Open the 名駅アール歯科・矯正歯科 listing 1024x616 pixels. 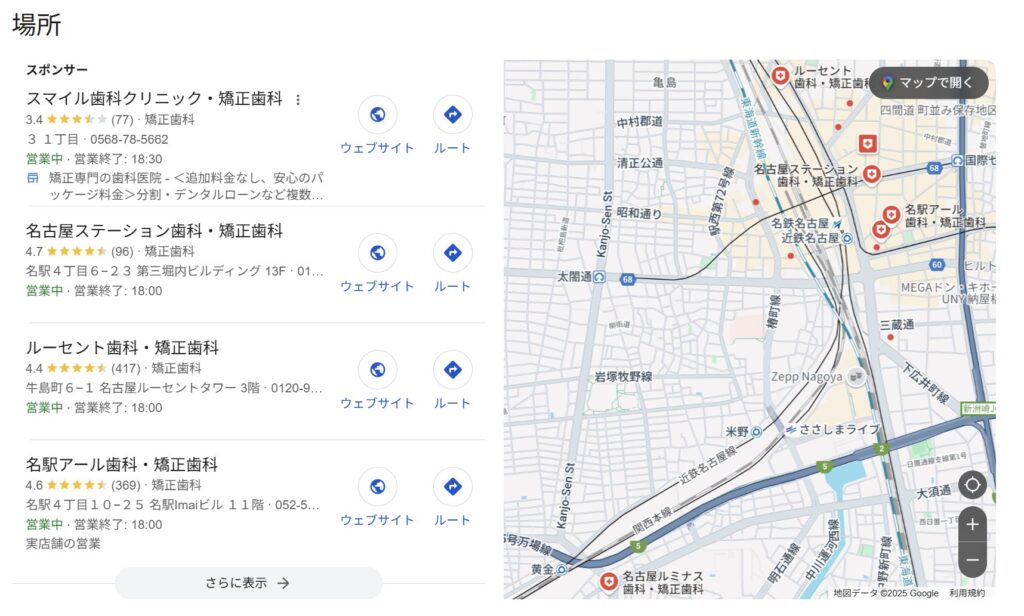click(x=121, y=465)
